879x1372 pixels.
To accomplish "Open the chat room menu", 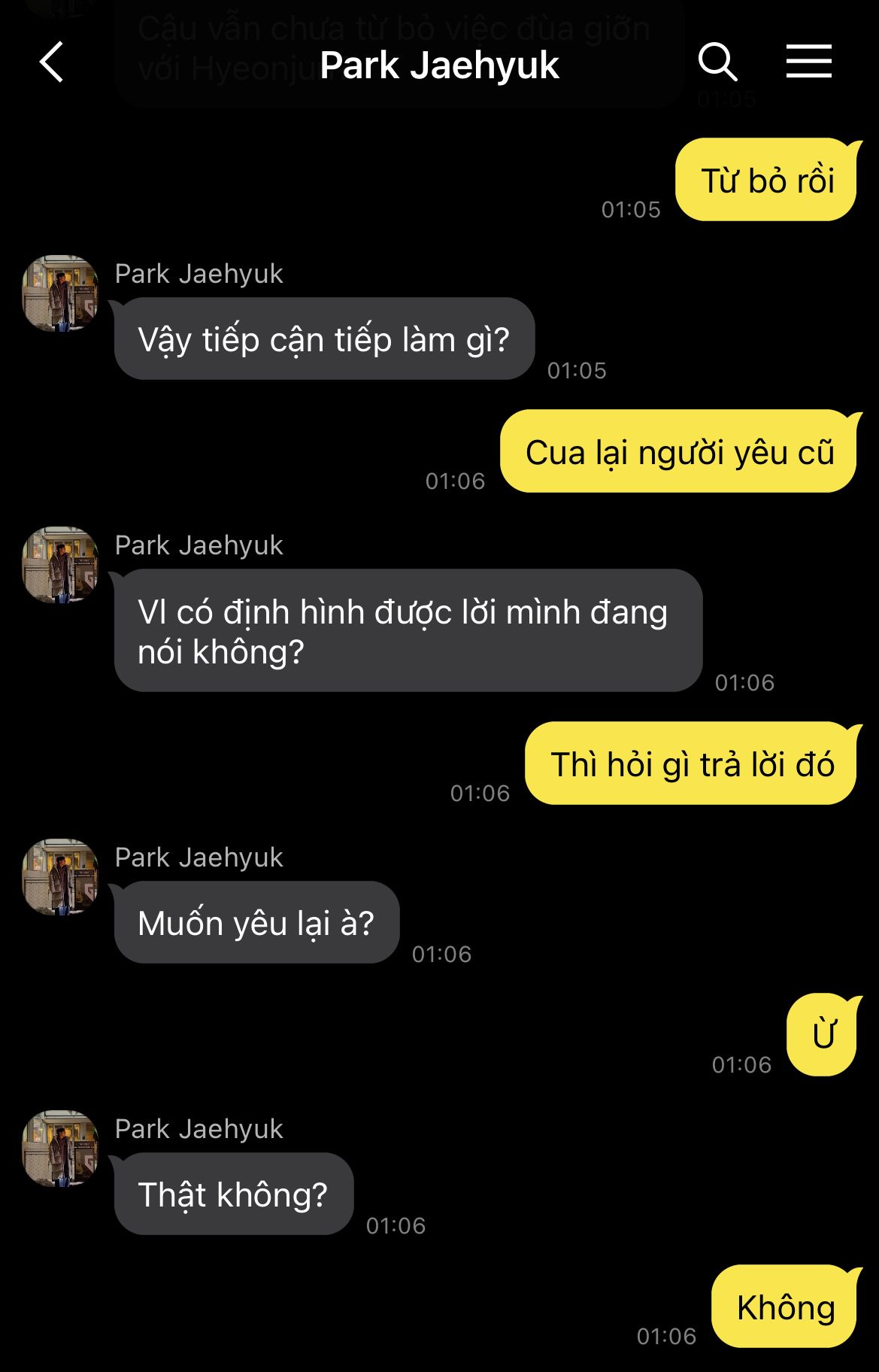I will (x=808, y=62).
